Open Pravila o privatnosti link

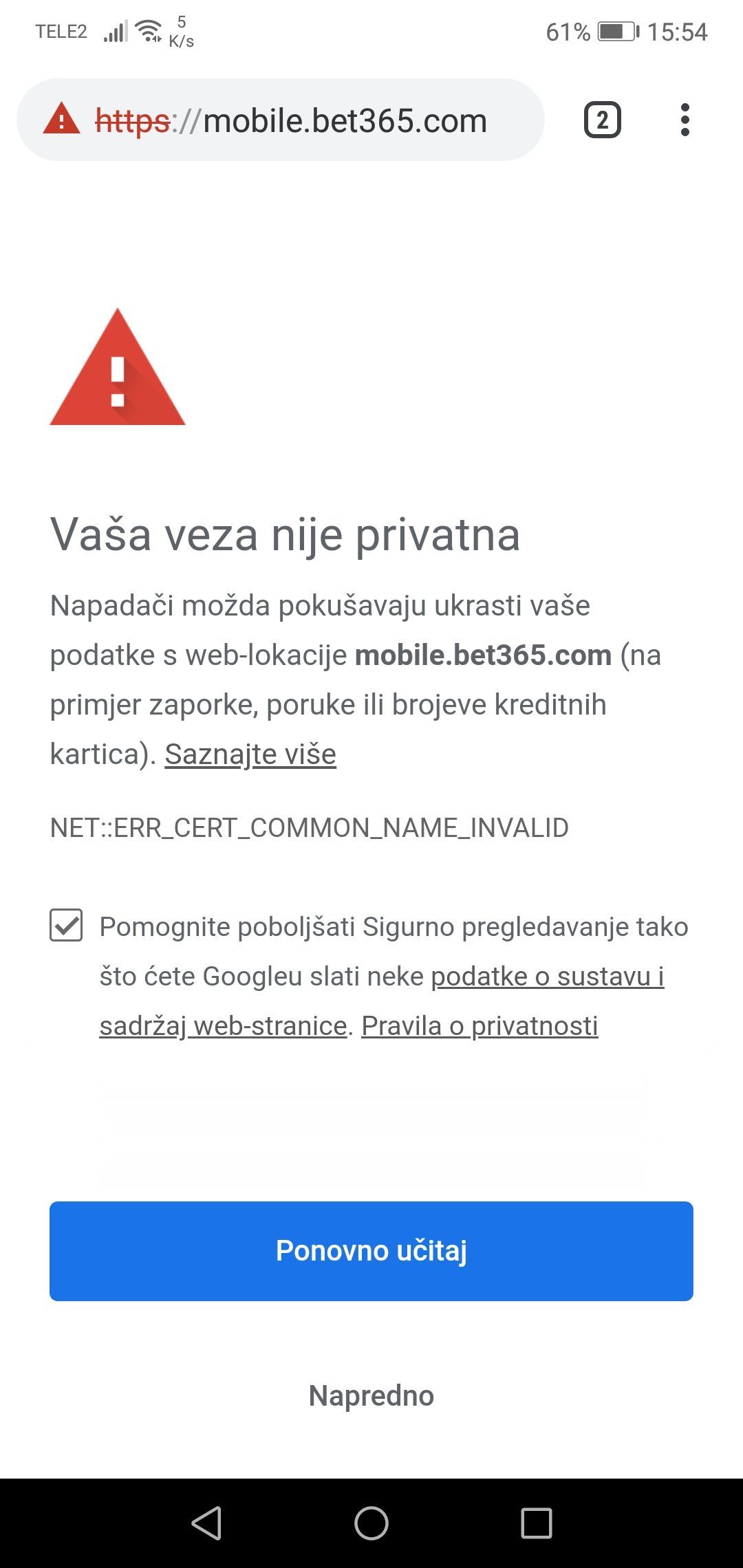tap(480, 1025)
